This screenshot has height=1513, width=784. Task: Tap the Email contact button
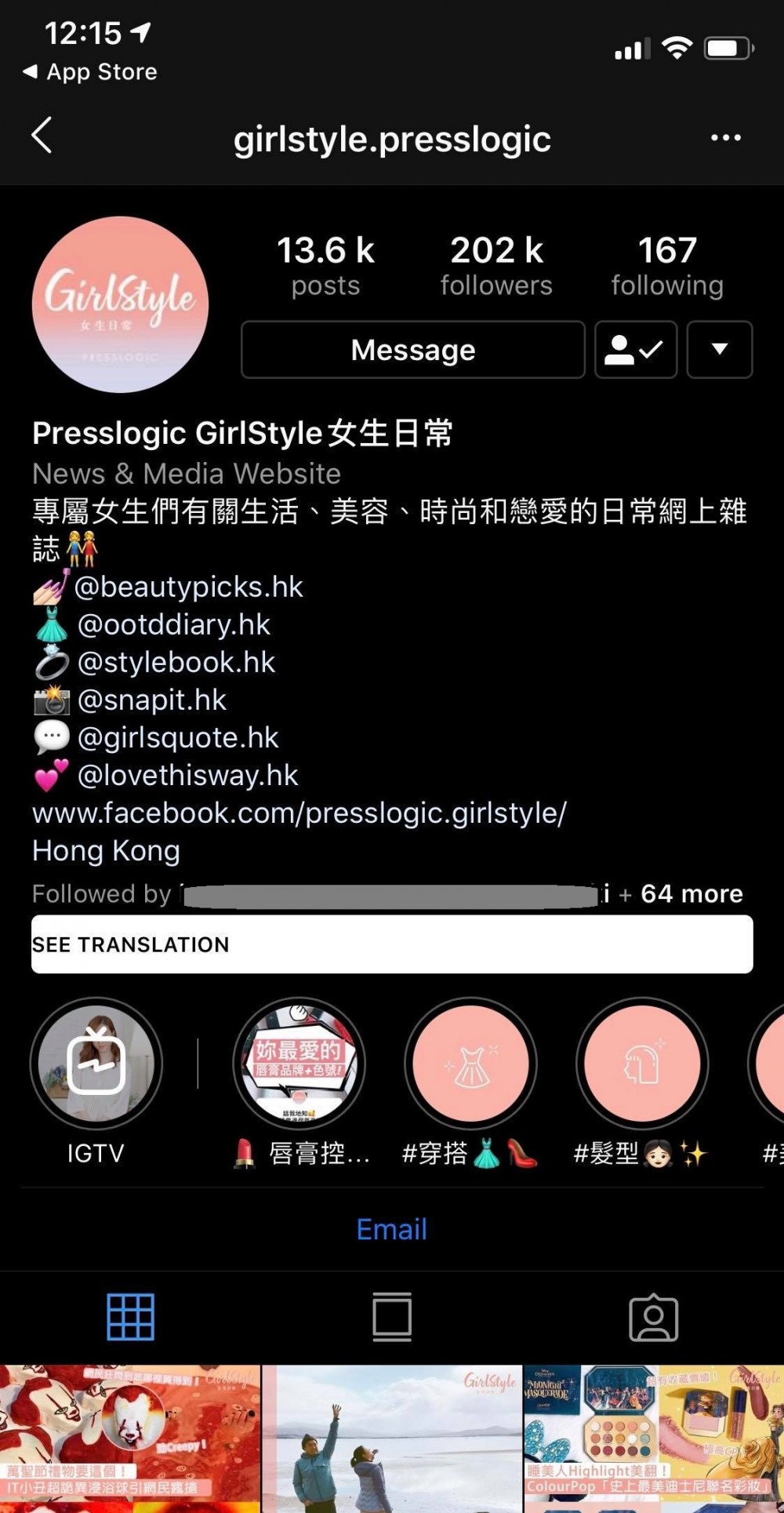point(391,1229)
